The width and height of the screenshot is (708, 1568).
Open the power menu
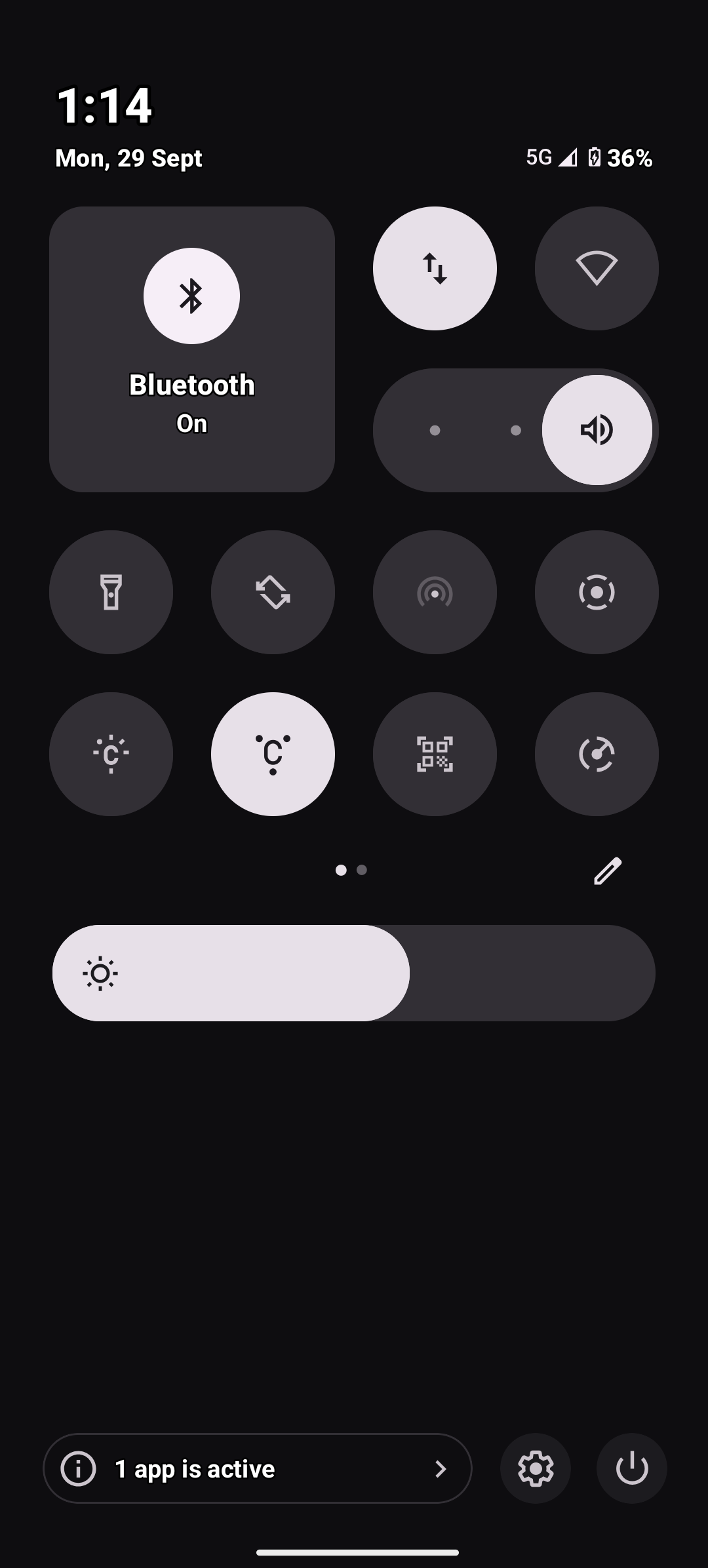click(x=631, y=1468)
